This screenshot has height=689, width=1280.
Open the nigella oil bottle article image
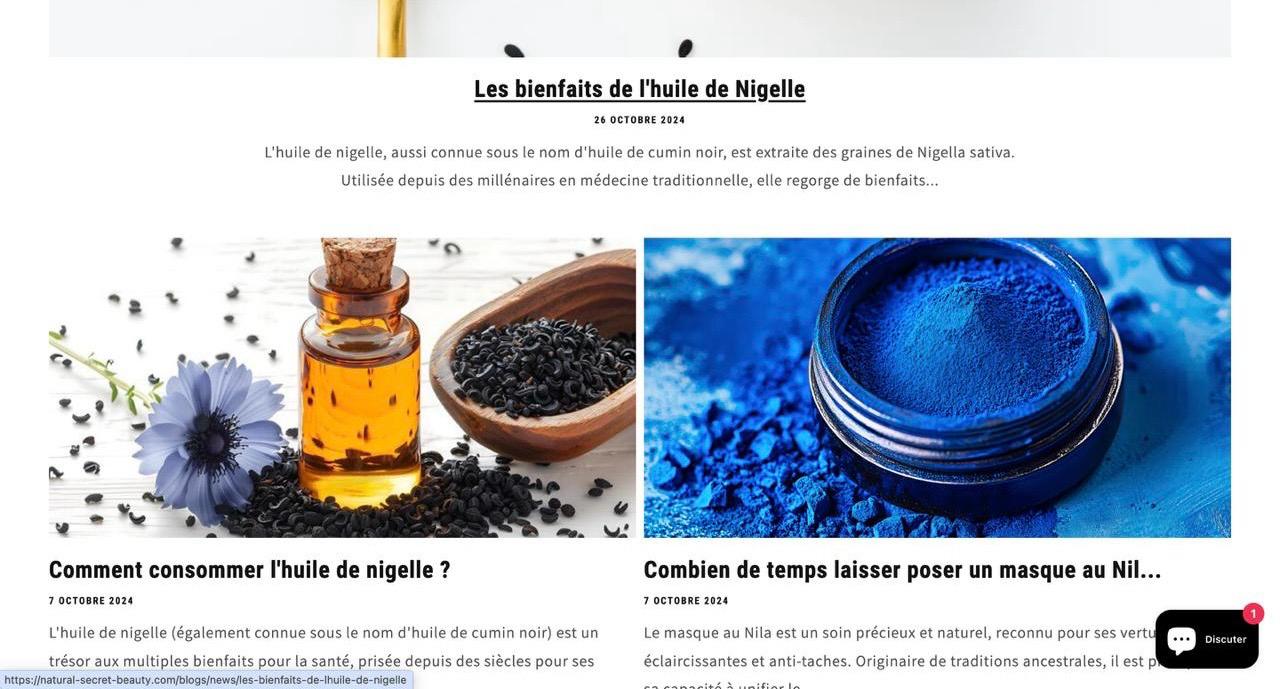point(342,387)
